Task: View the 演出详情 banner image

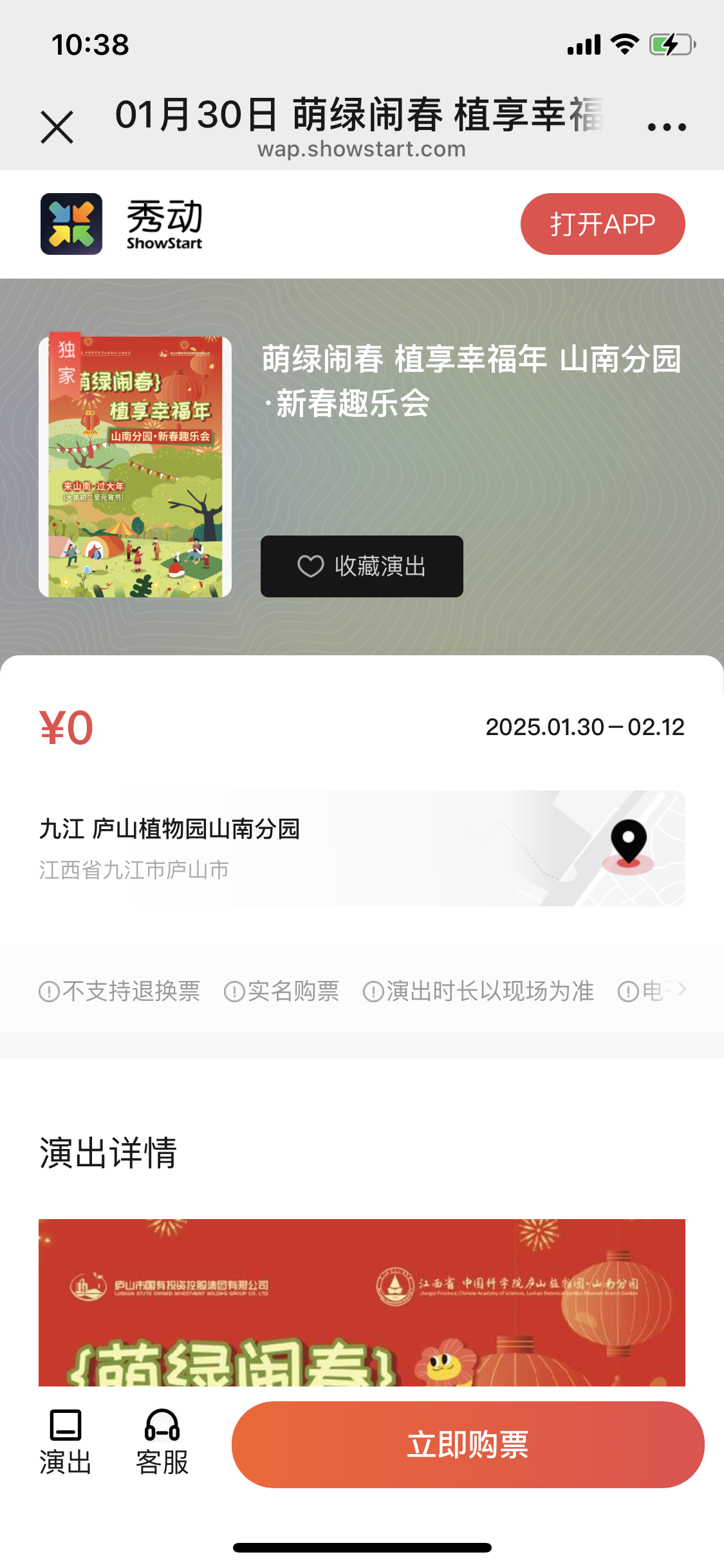Action: 362,1302
